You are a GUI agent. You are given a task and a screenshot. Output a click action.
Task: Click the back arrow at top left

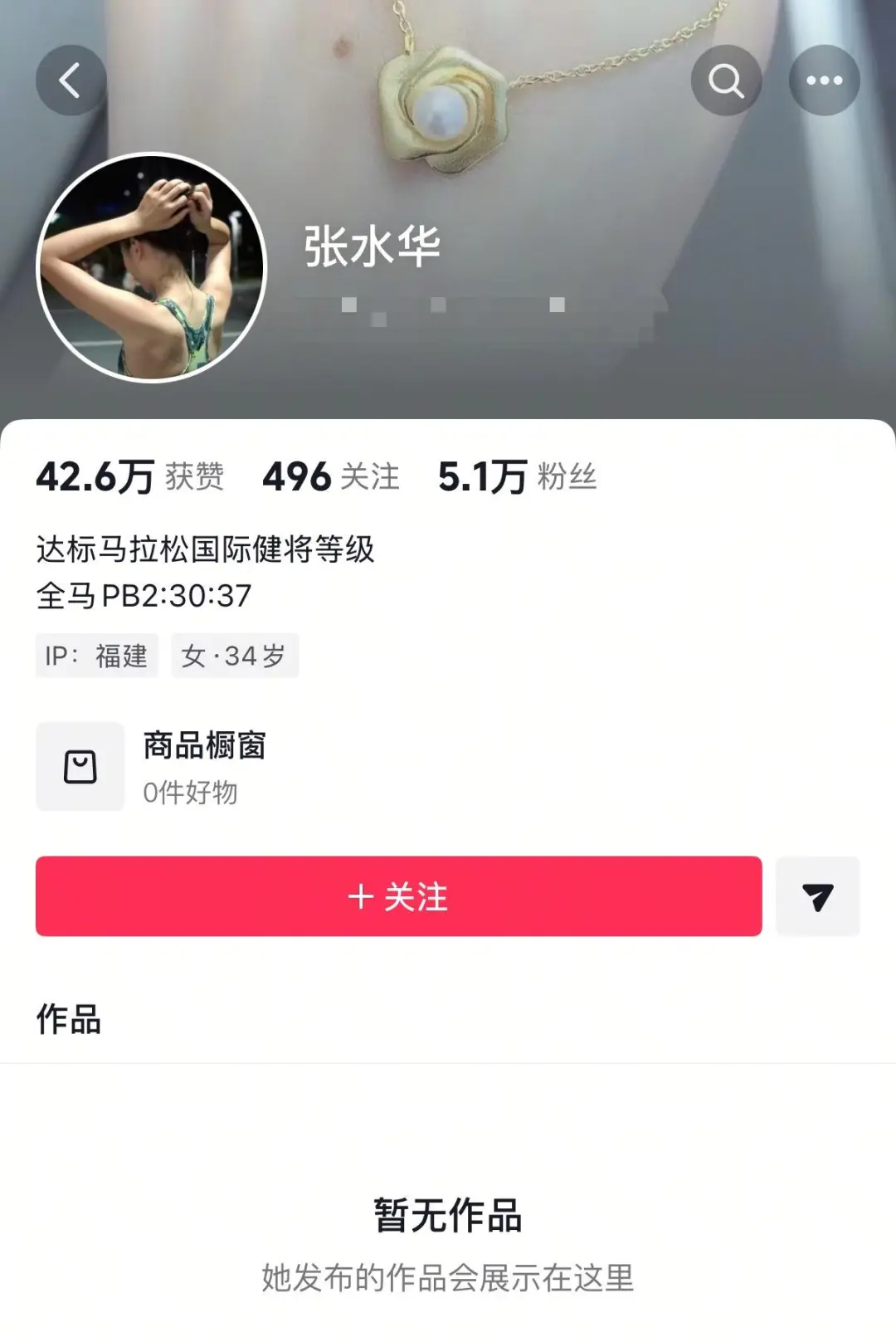(71, 80)
